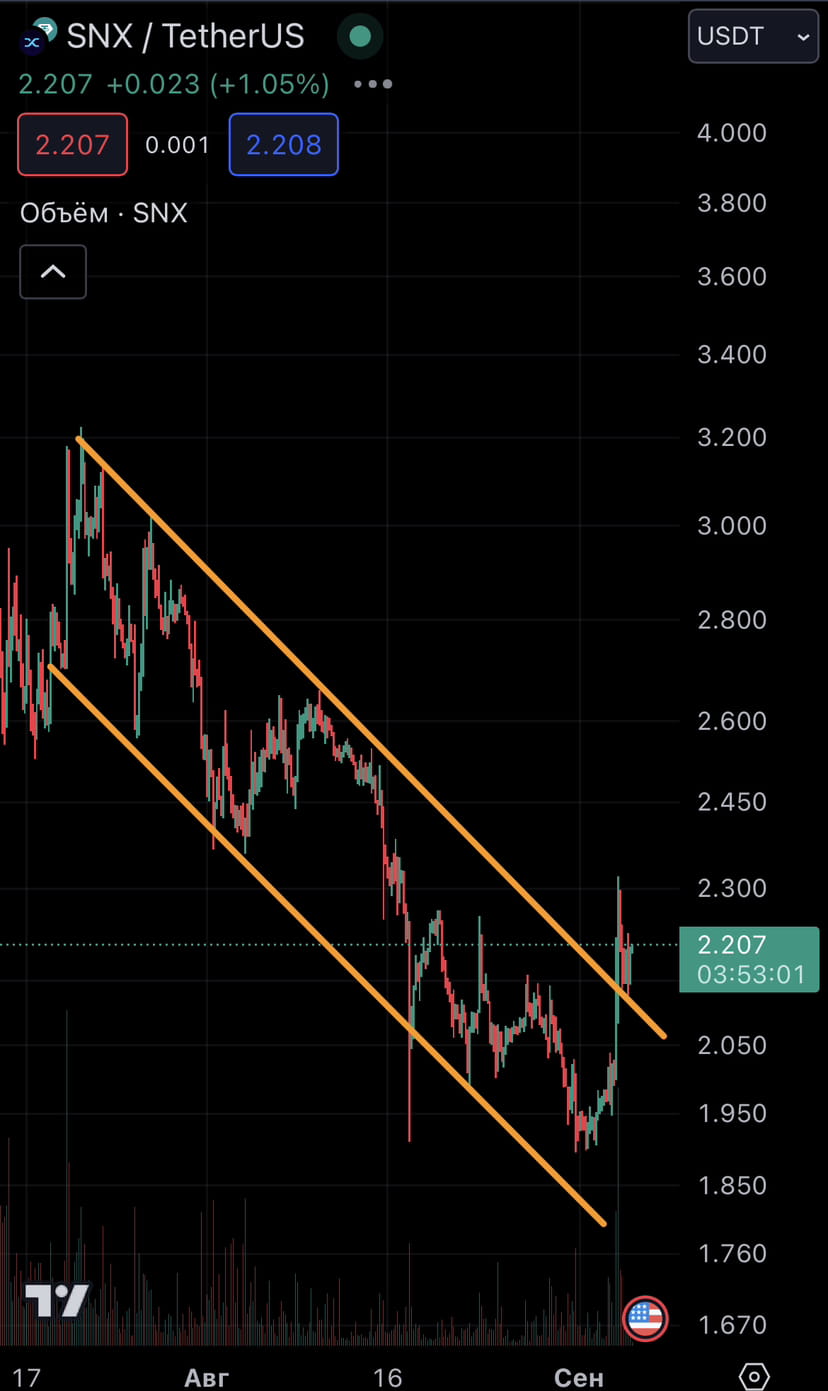
Task: Collapse the legend using the up-arrow chevron
Action: (52, 272)
